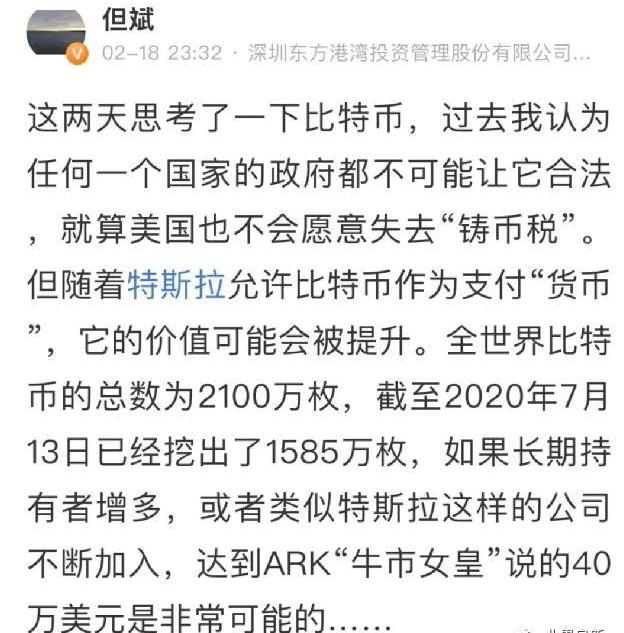Open the 但斌 username link
The width and height of the screenshot is (624, 633).
click(x=130, y=18)
